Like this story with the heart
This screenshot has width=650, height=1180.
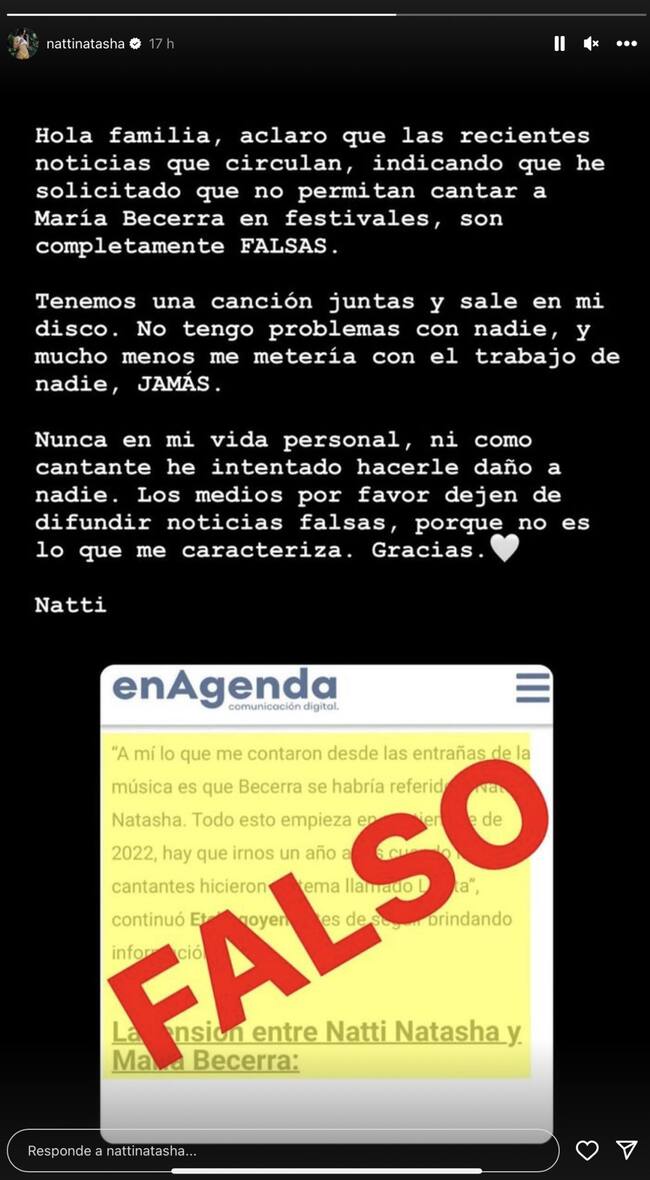click(x=587, y=1150)
